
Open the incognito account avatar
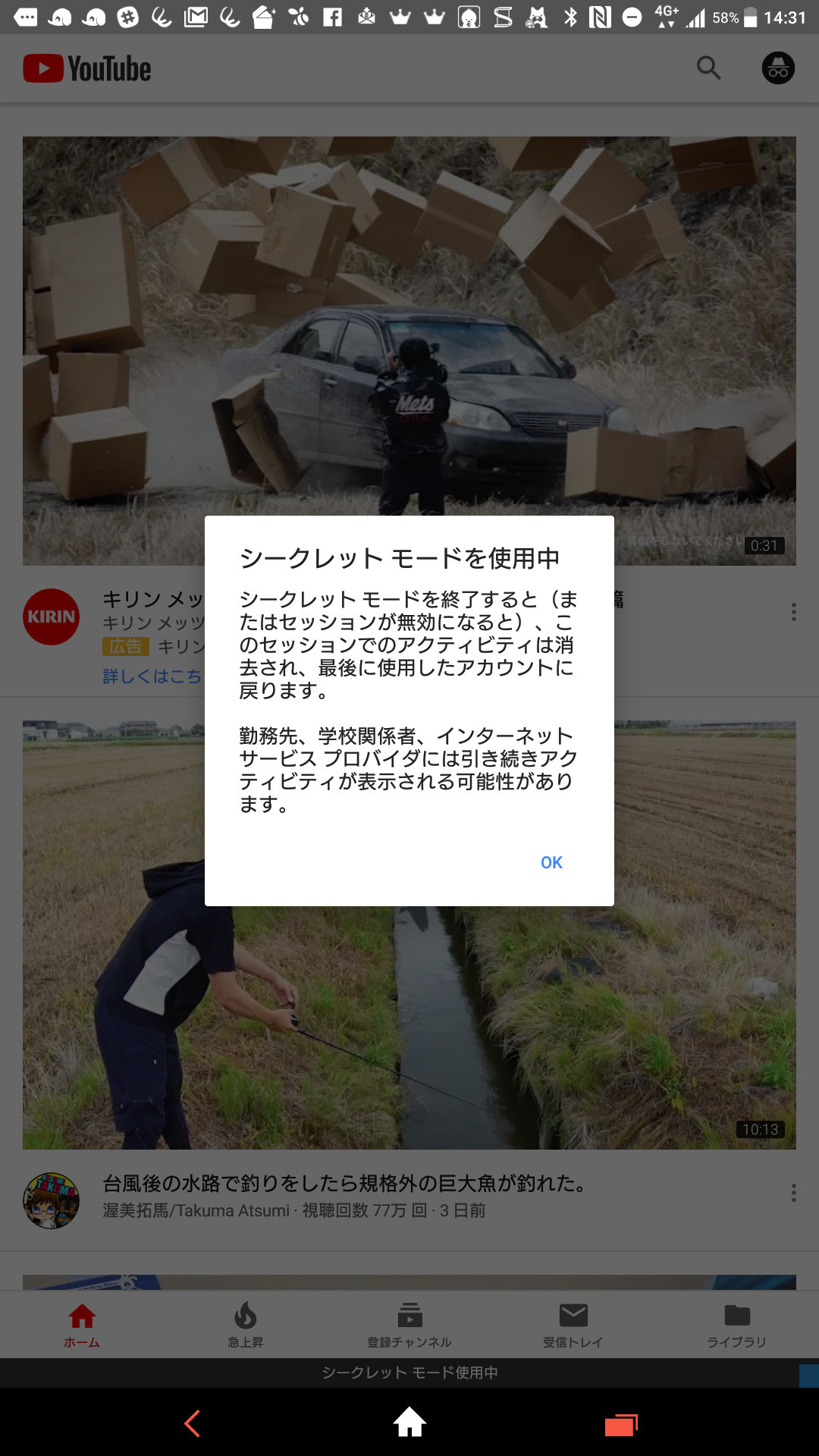[778, 68]
